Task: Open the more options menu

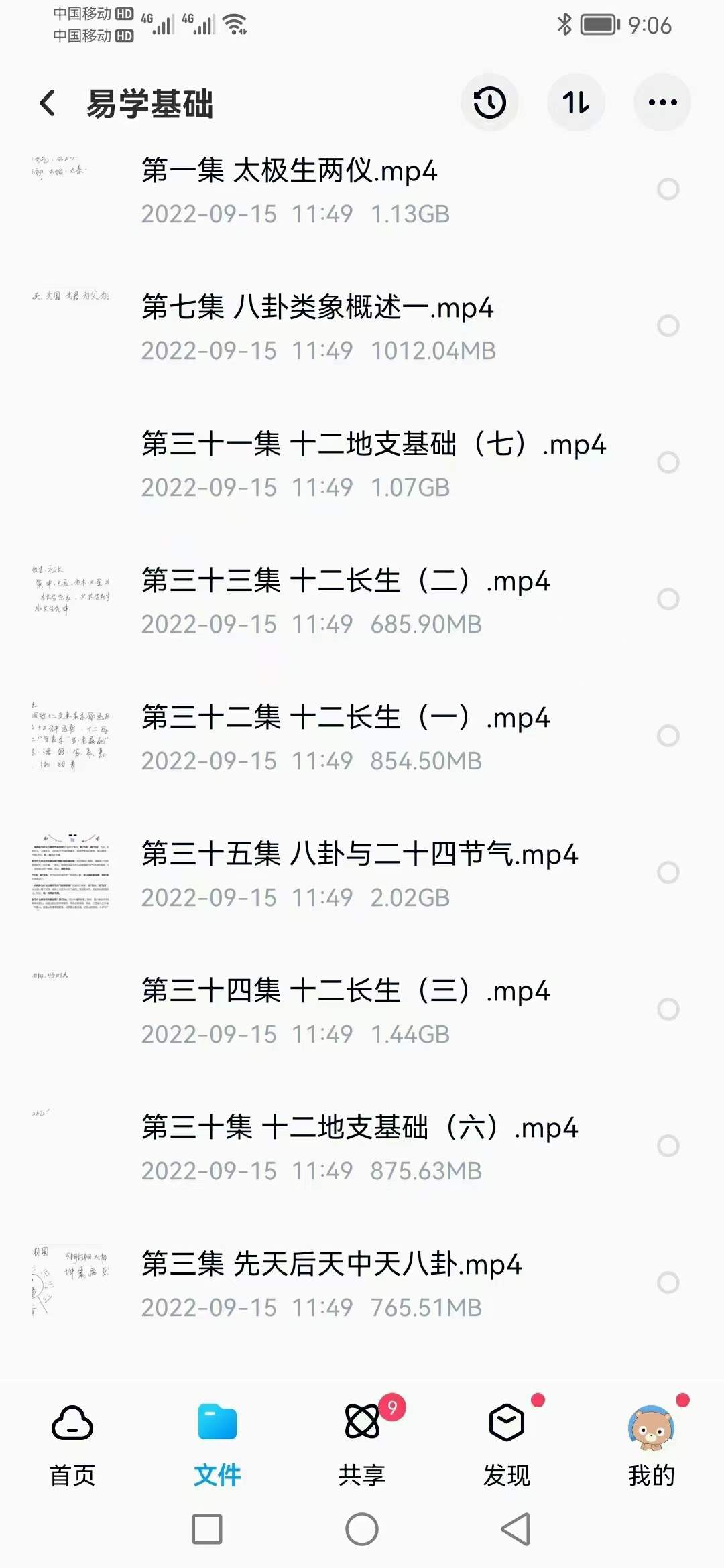Action: tap(661, 102)
